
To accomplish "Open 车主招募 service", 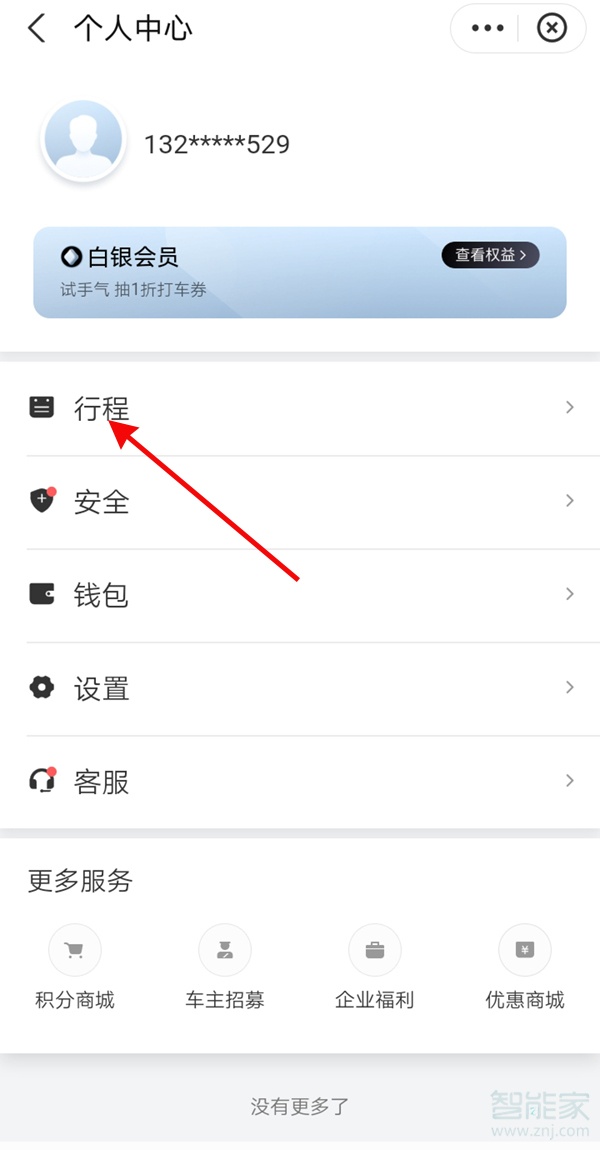I will [225, 966].
